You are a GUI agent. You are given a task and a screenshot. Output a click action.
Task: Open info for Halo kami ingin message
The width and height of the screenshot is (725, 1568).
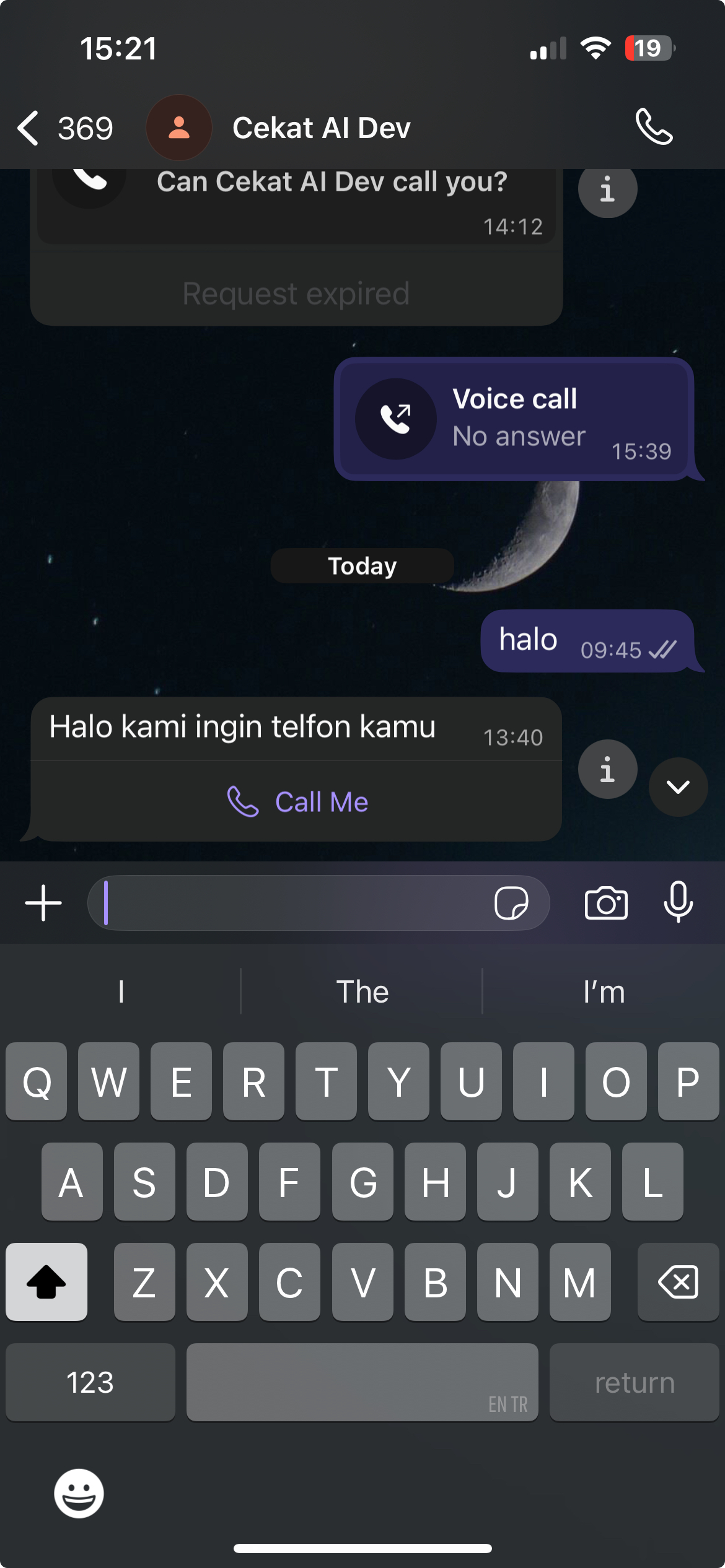coord(607,769)
